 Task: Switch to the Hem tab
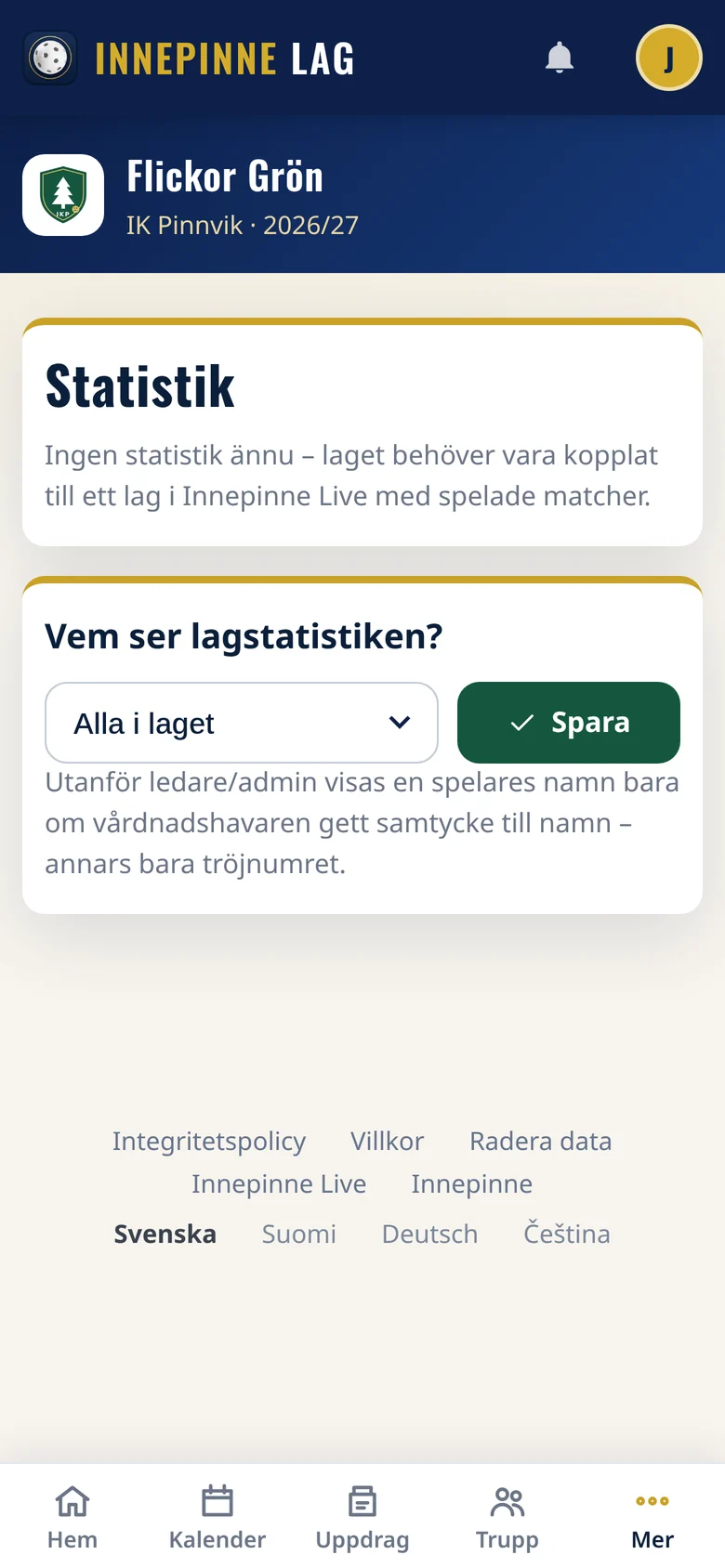pyautogui.click(x=72, y=1518)
